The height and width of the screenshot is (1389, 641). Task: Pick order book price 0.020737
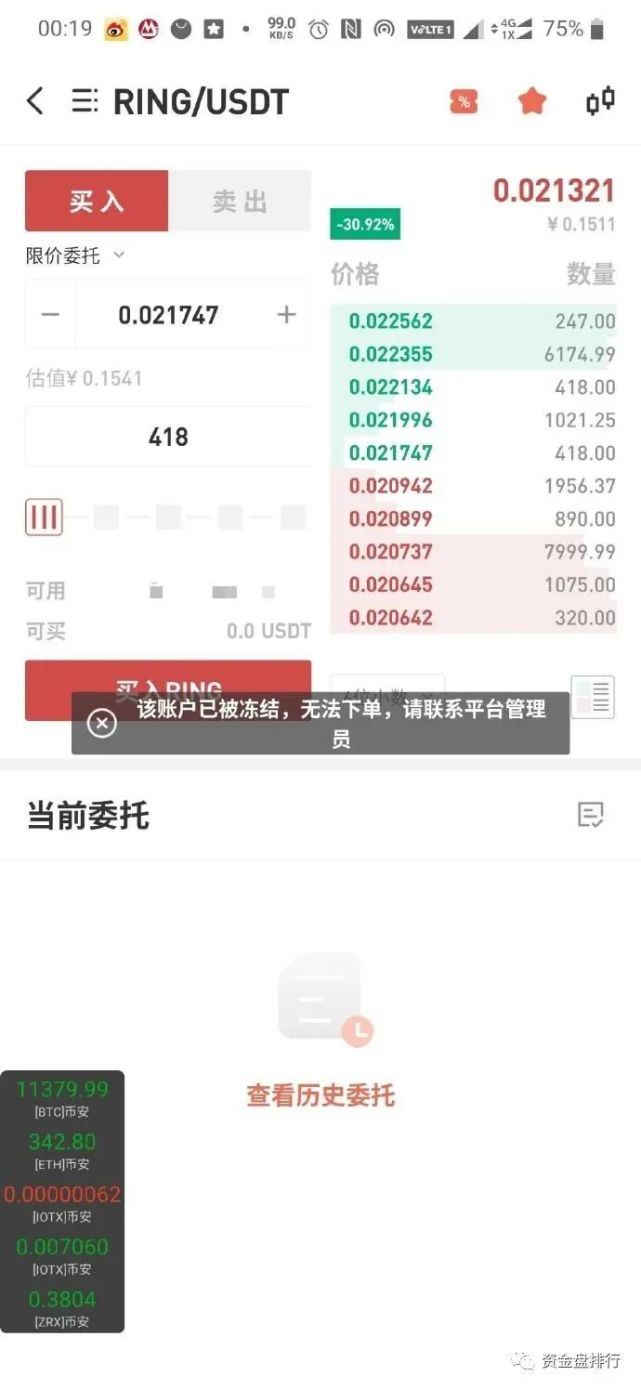click(x=391, y=552)
